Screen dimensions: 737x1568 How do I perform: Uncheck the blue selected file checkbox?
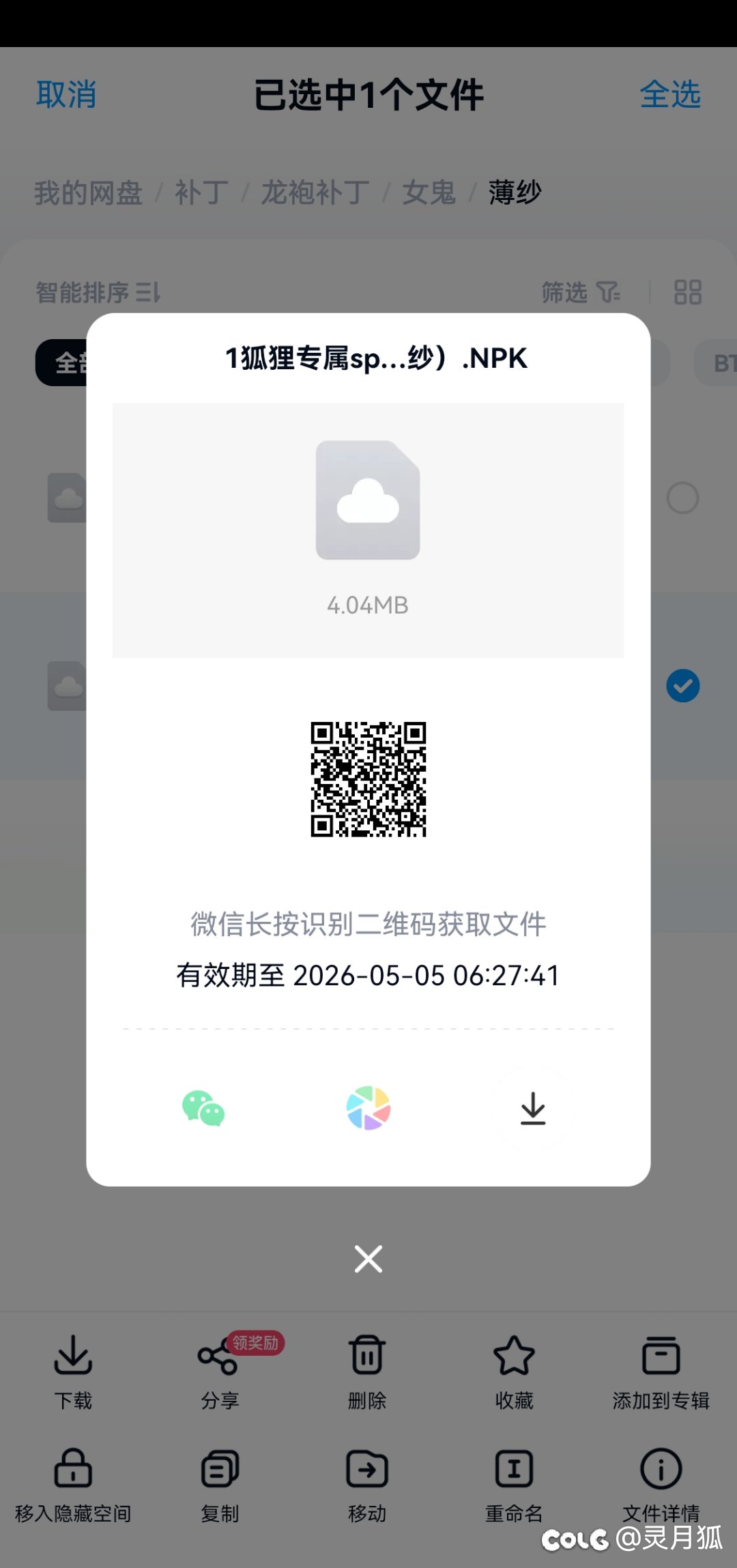click(x=683, y=686)
